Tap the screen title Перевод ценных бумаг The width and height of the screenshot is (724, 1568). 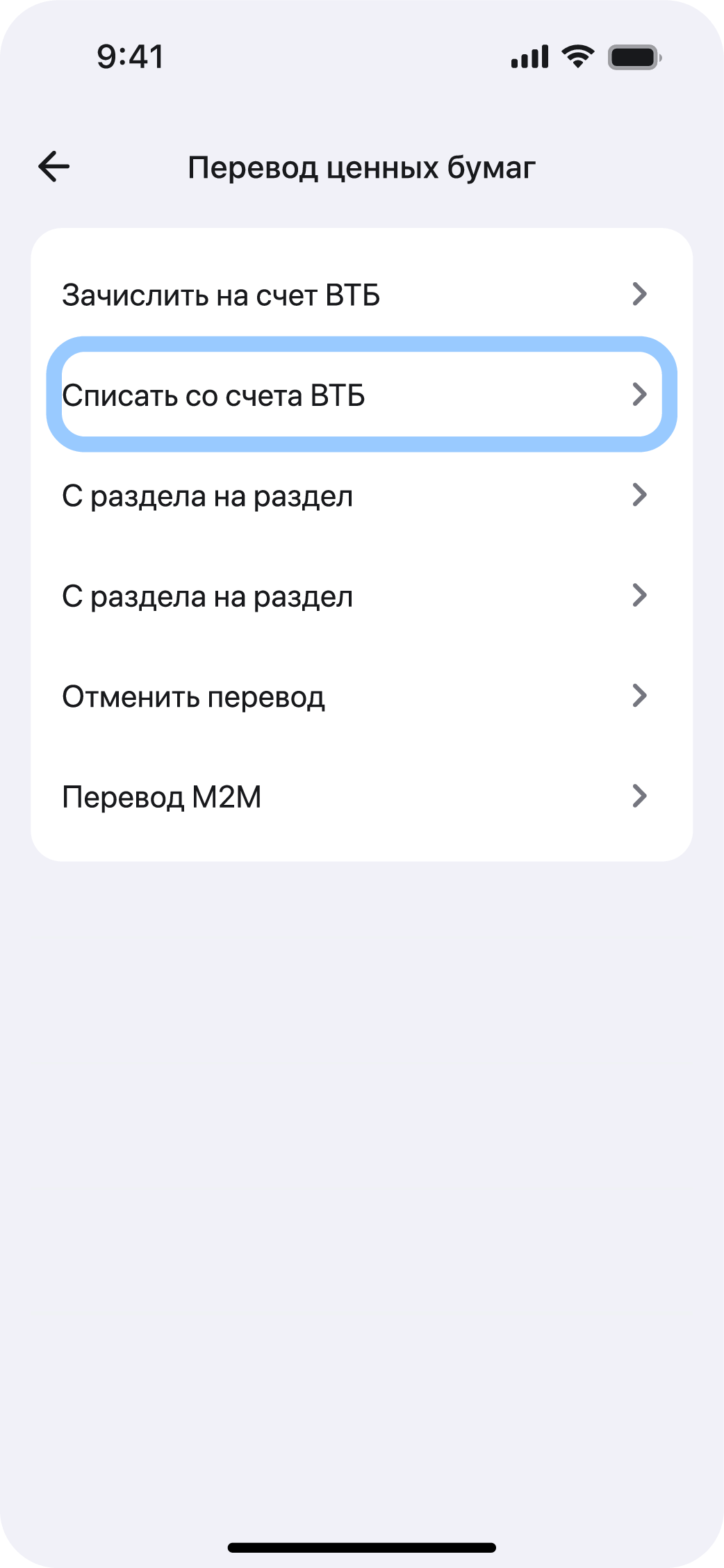coord(362,166)
